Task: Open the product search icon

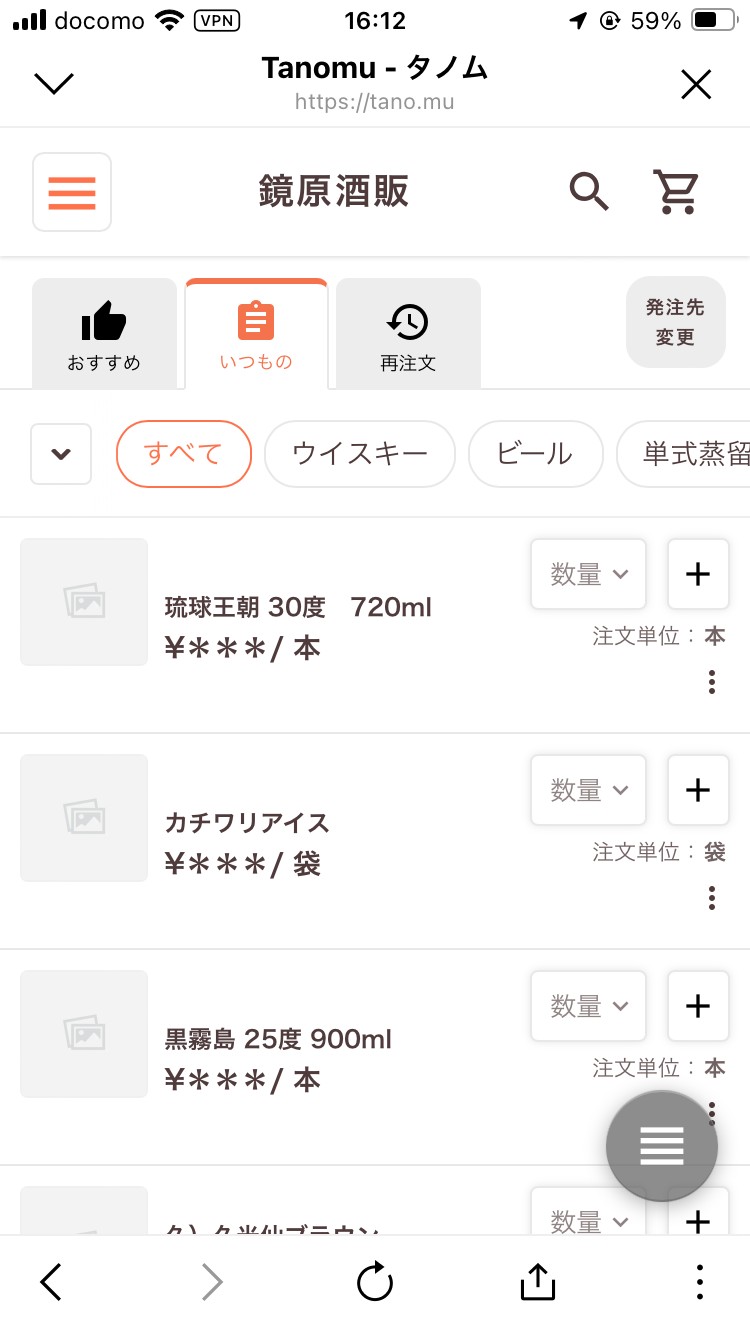Action: point(589,191)
